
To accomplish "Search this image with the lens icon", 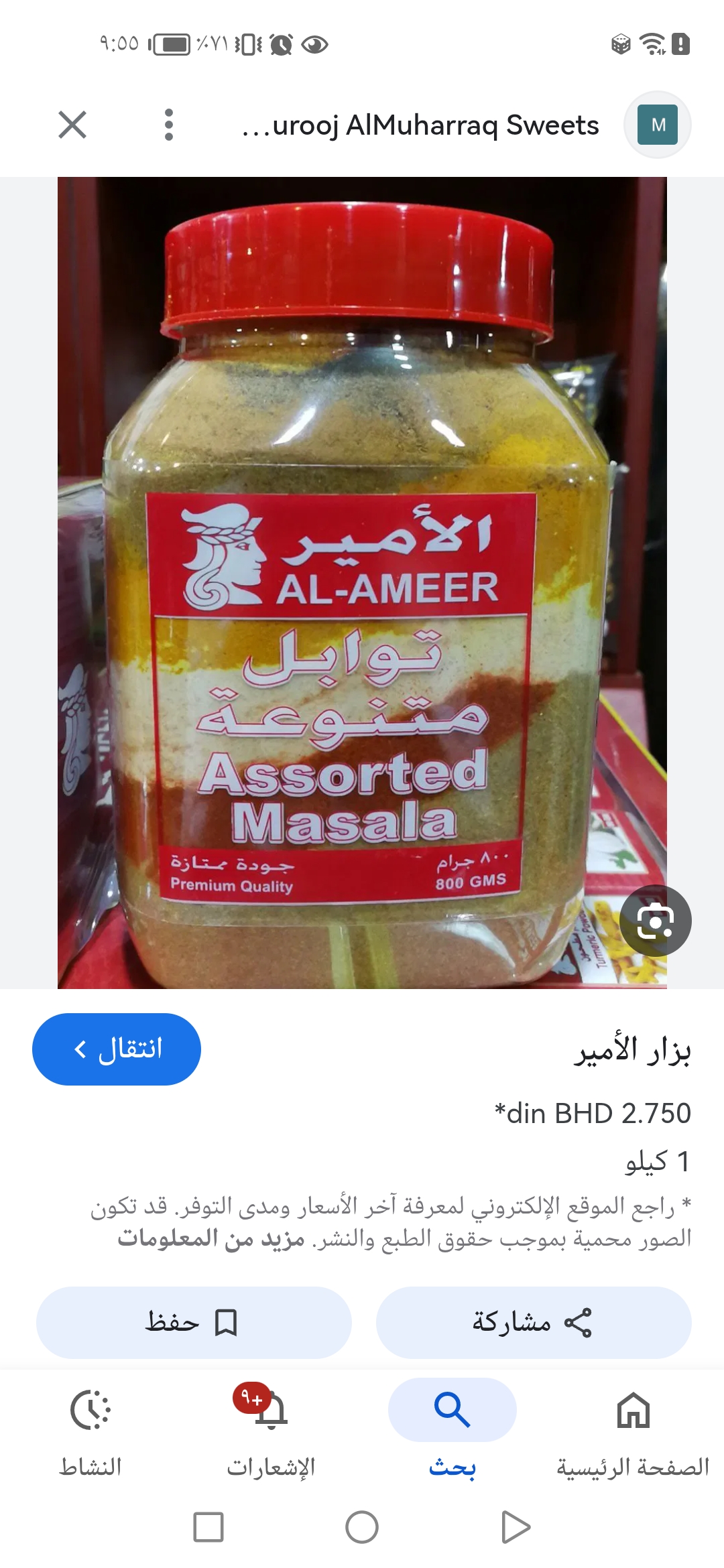I will [655, 921].
